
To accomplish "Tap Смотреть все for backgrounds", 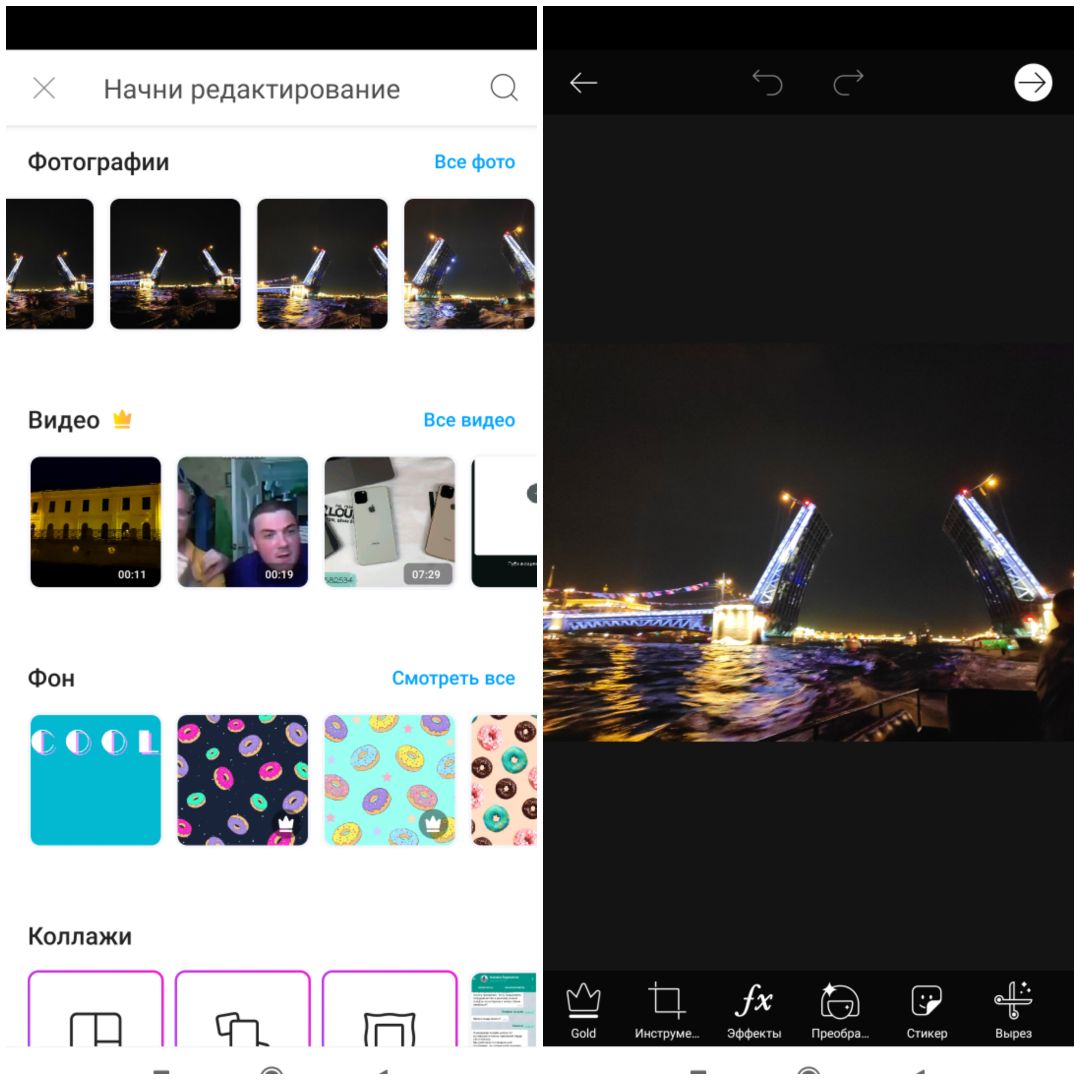I will click(x=453, y=678).
